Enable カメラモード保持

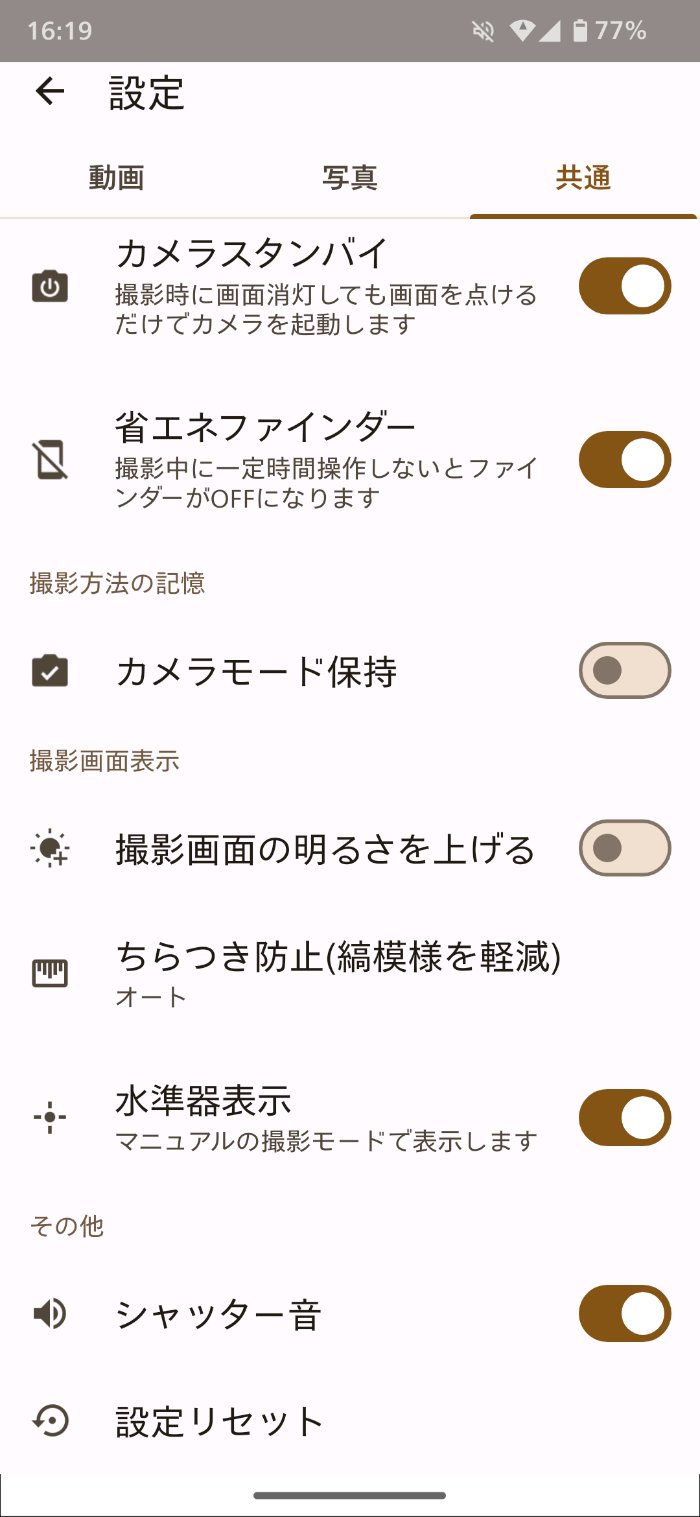click(x=624, y=671)
